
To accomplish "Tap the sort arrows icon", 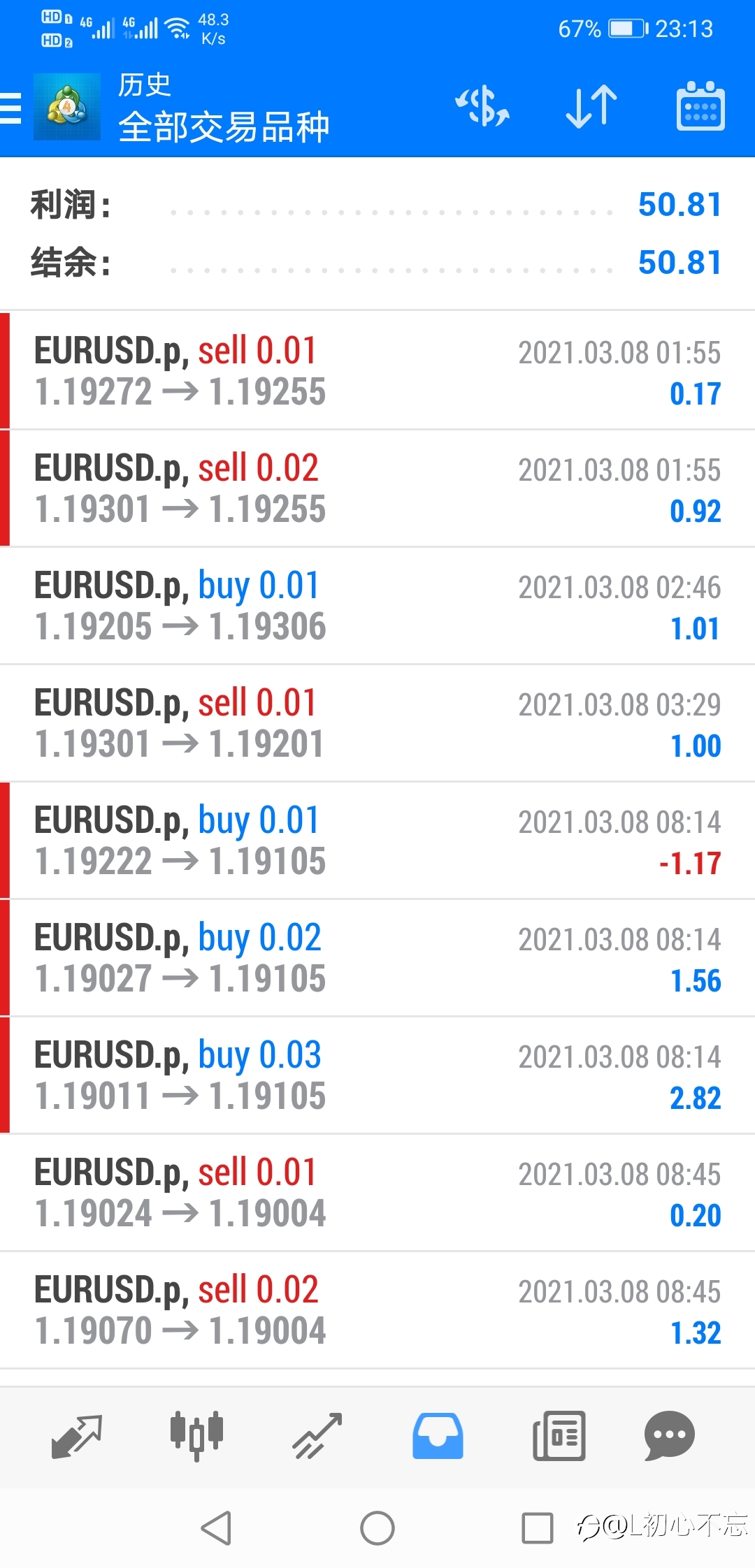I will (x=591, y=107).
